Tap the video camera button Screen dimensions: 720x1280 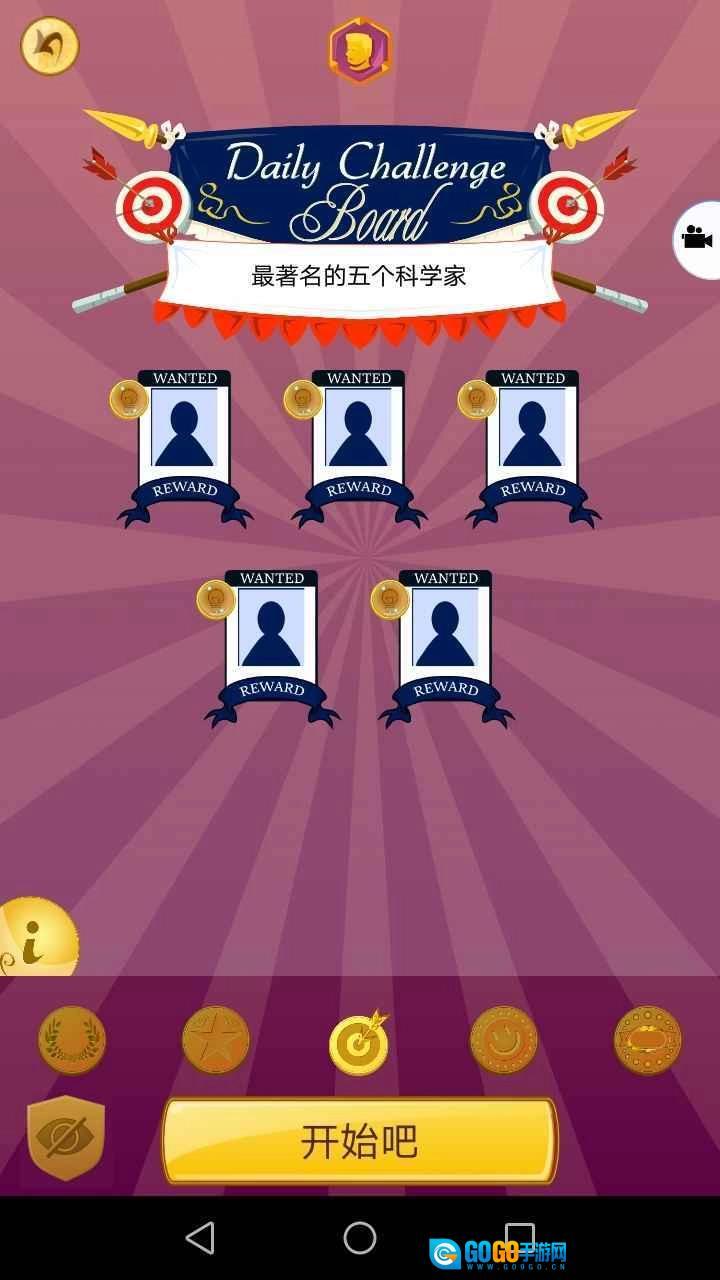697,239
